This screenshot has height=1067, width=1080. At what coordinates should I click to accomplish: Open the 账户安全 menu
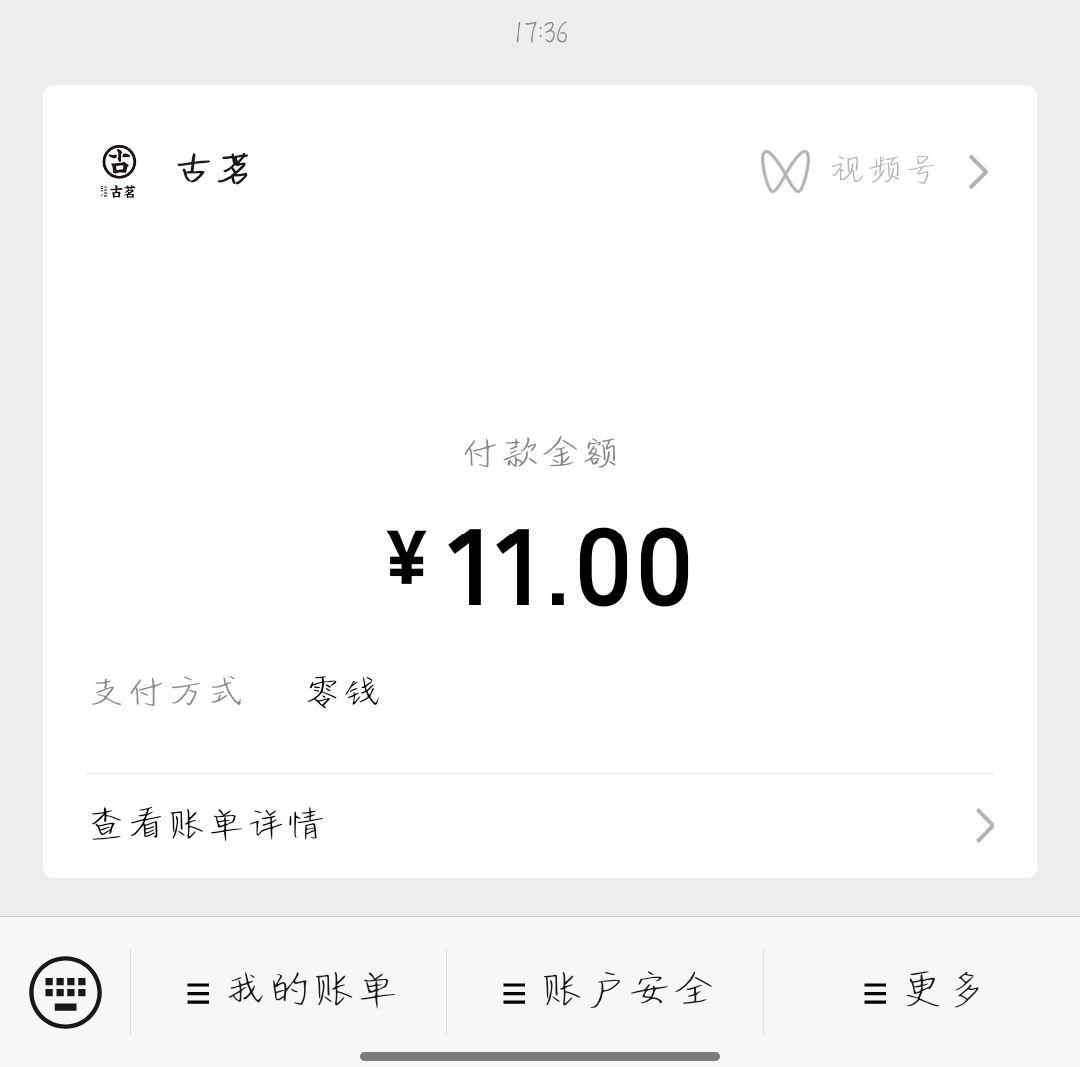(606, 991)
